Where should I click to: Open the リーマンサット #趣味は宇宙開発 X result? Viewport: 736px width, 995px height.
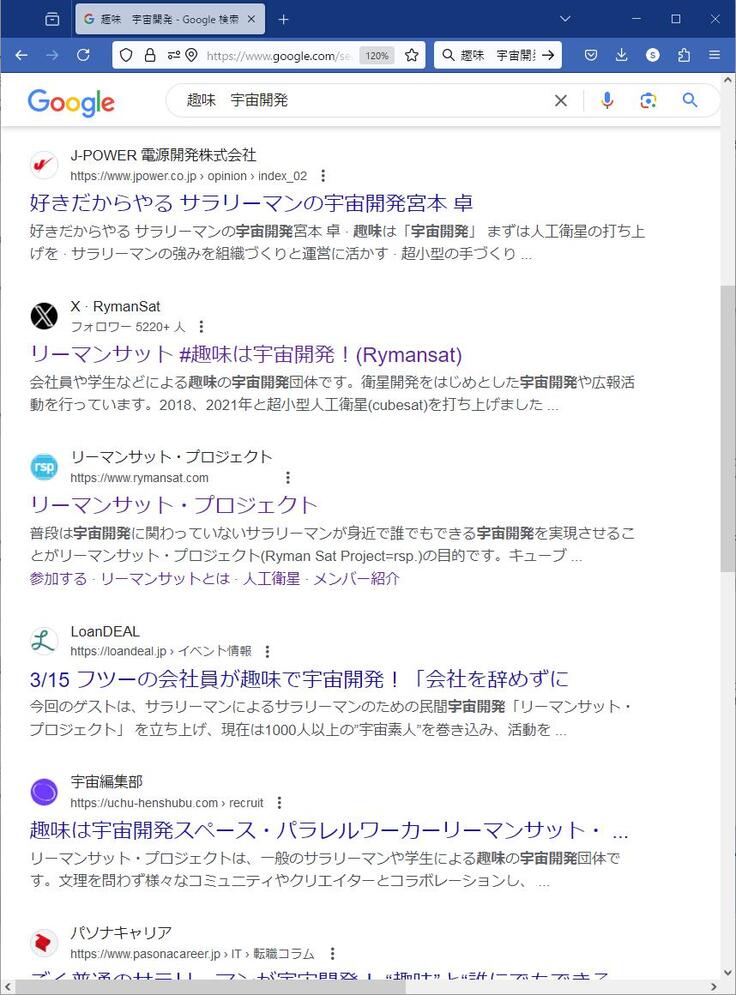click(246, 354)
